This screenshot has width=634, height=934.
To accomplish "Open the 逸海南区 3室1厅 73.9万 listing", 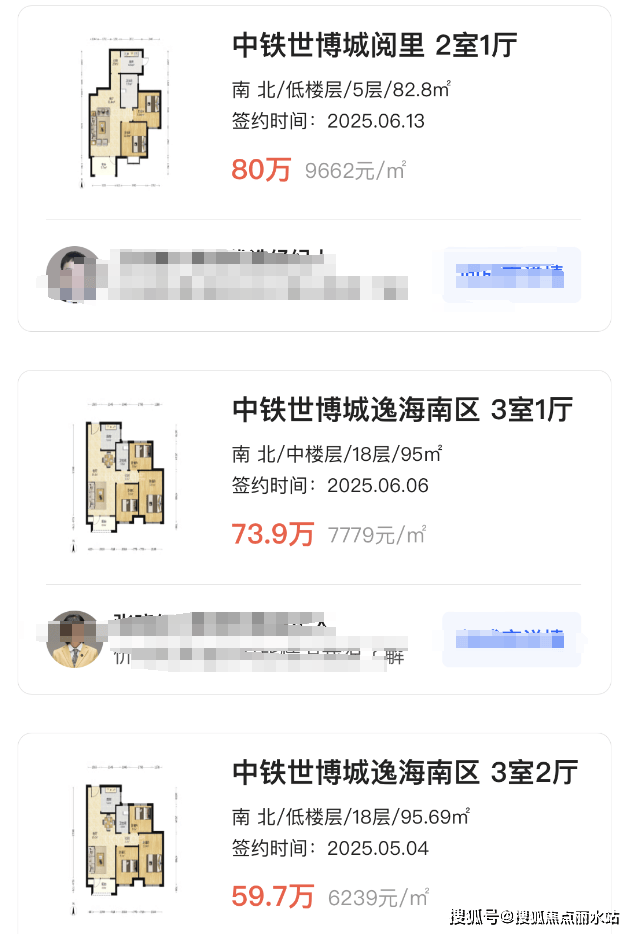I will tap(403, 410).
